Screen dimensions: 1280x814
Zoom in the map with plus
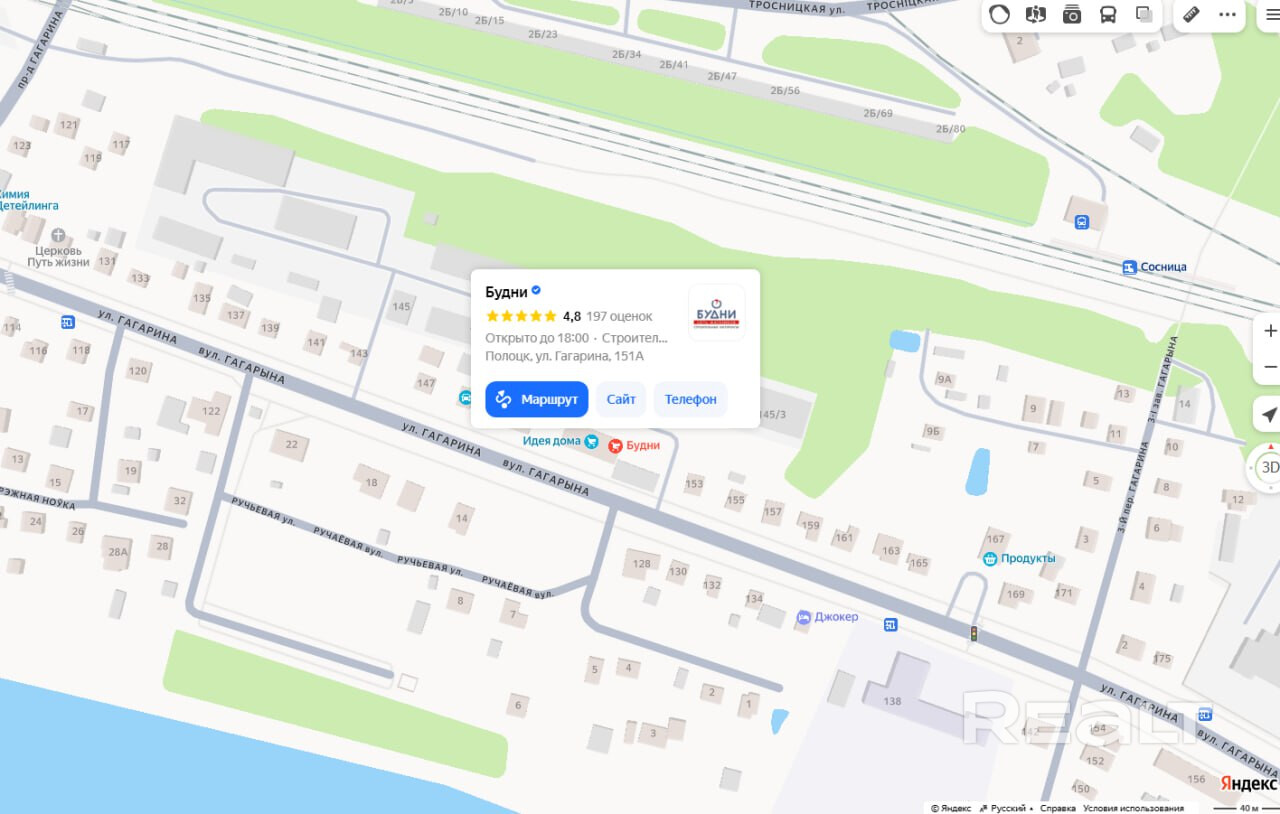click(x=1270, y=331)
